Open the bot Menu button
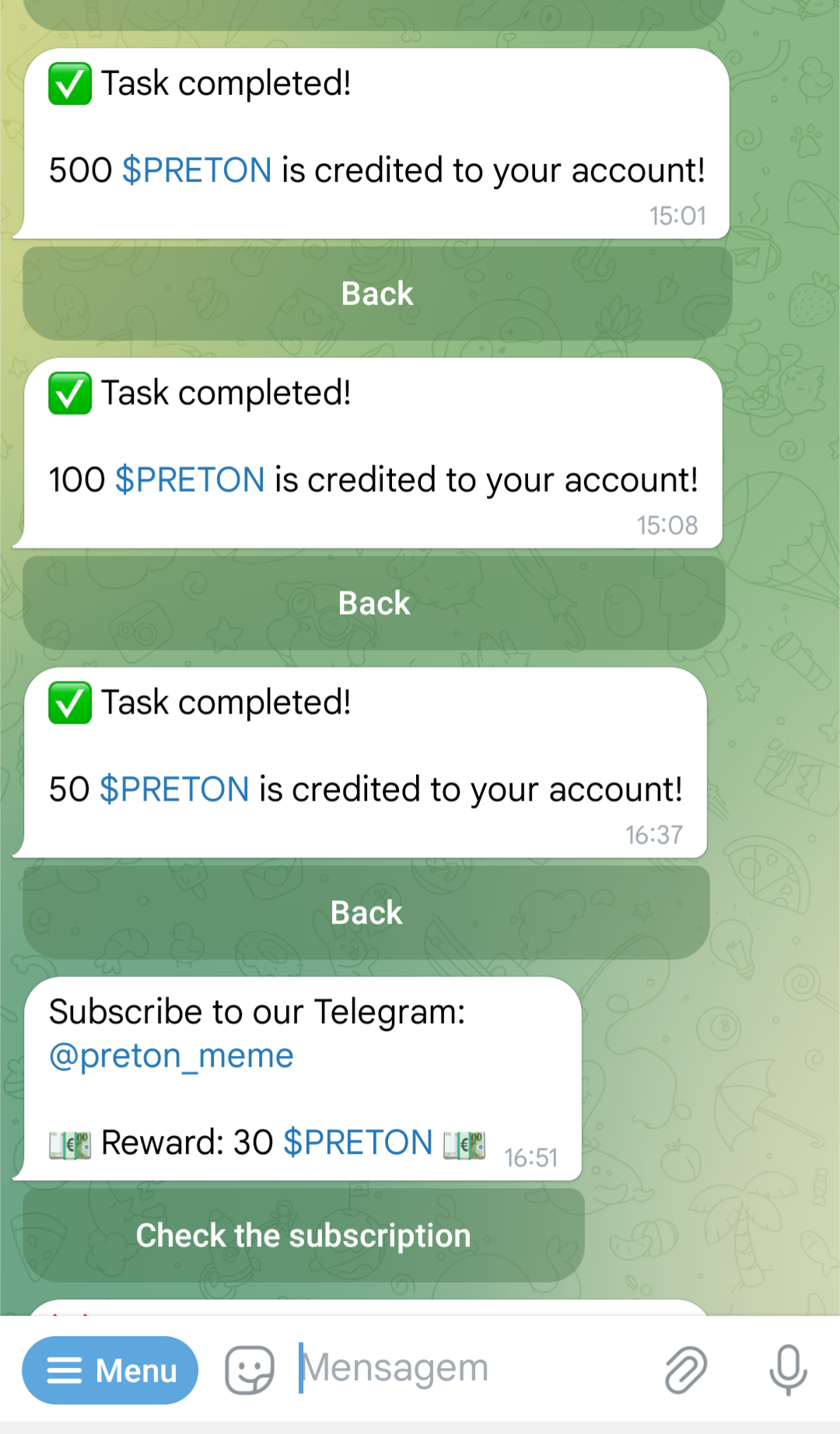Viewport: 840px width, 1434px height. pos(110,1370)
